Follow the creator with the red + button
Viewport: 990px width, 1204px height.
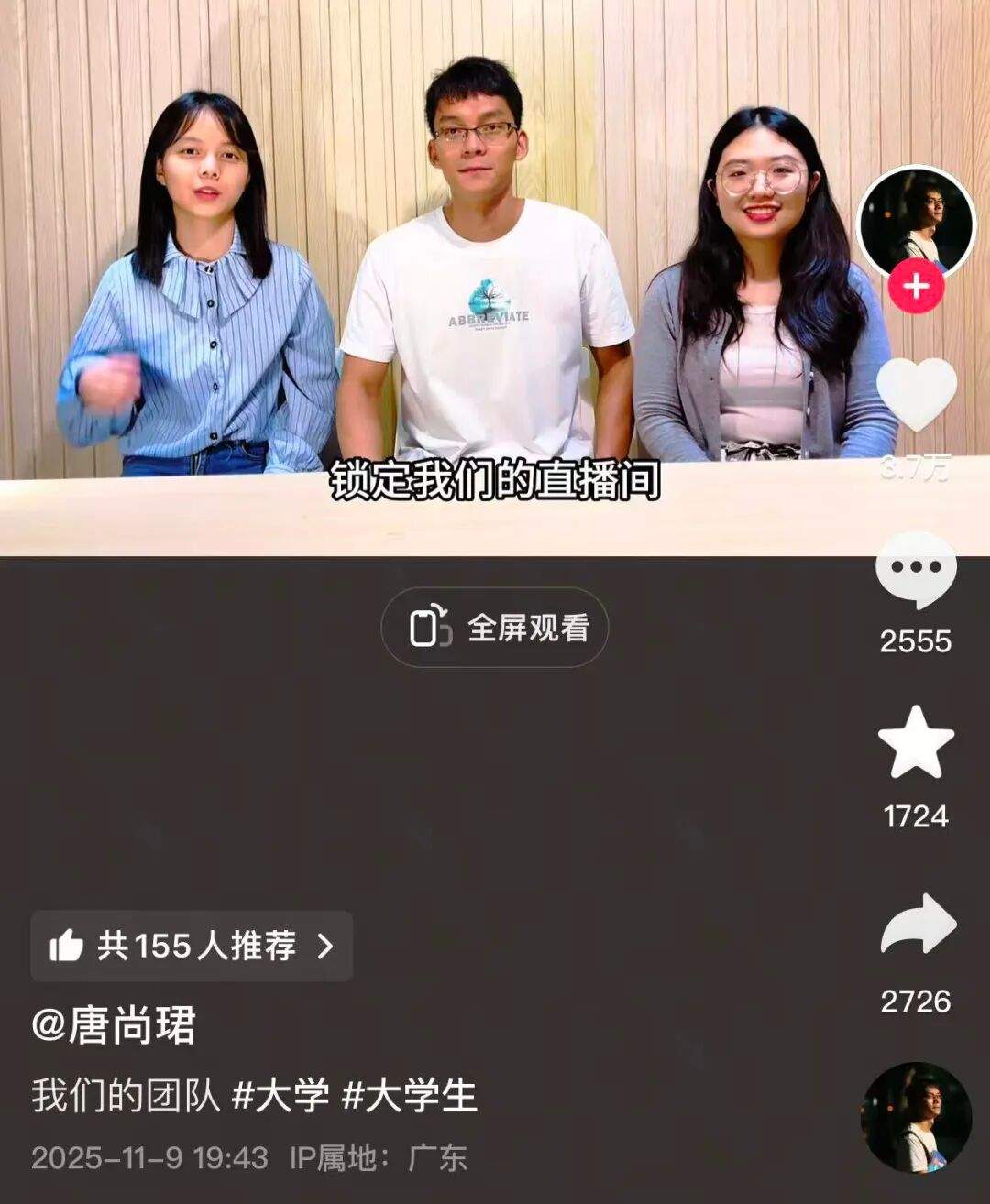click(x=914, y=284)
